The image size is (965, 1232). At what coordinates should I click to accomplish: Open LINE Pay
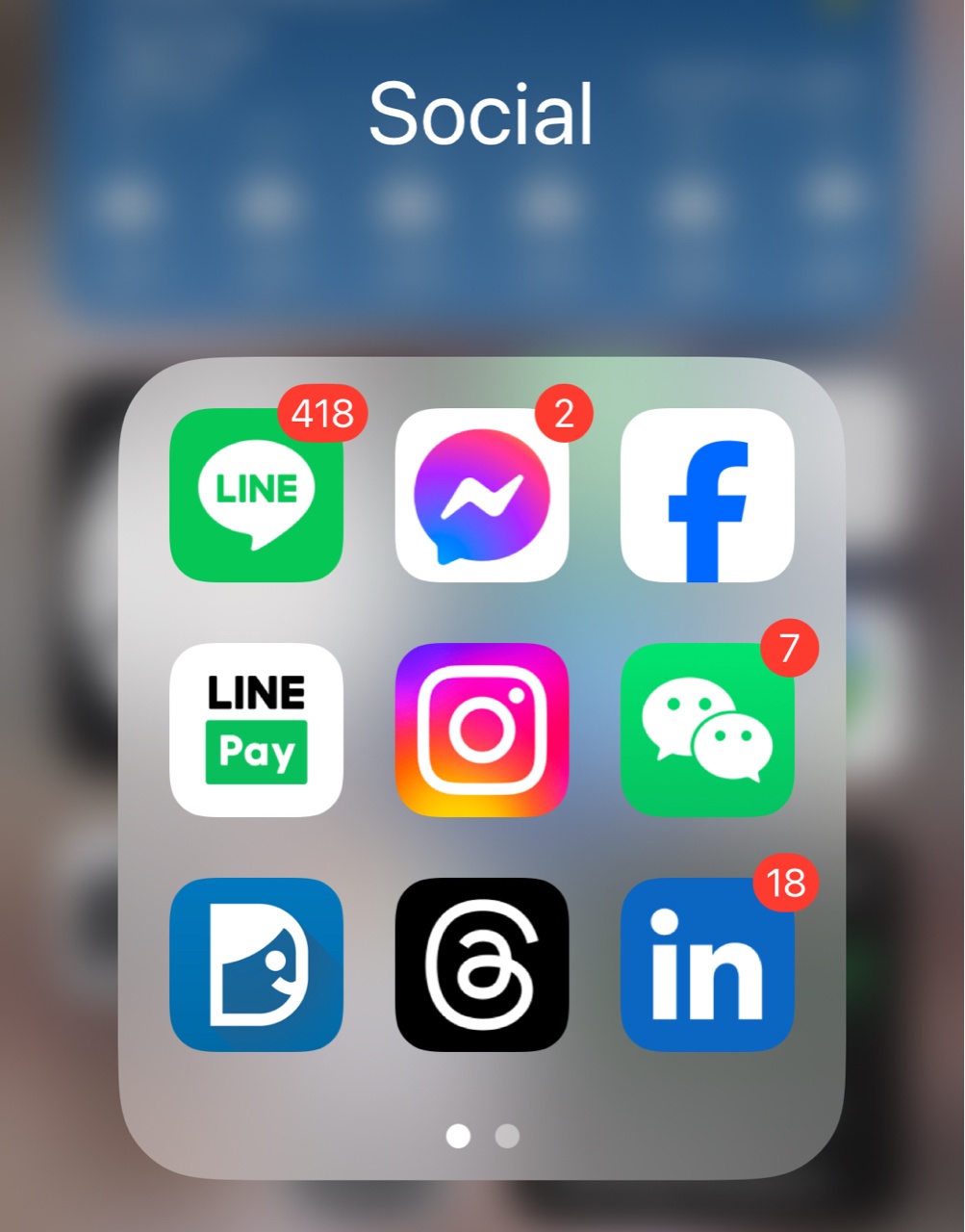pyautogui.click(x=256, y=730)
